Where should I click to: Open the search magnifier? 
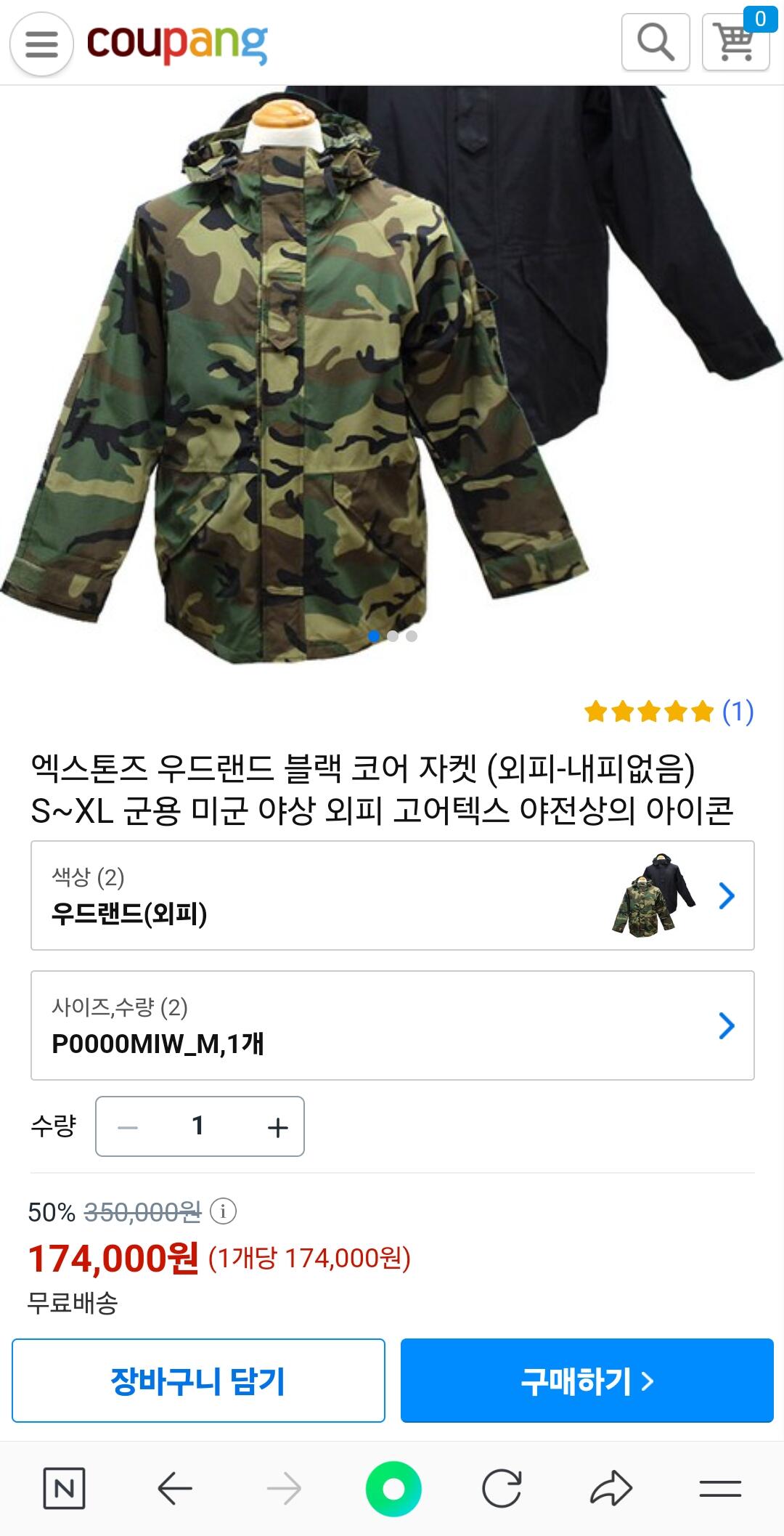pos(656,42)
